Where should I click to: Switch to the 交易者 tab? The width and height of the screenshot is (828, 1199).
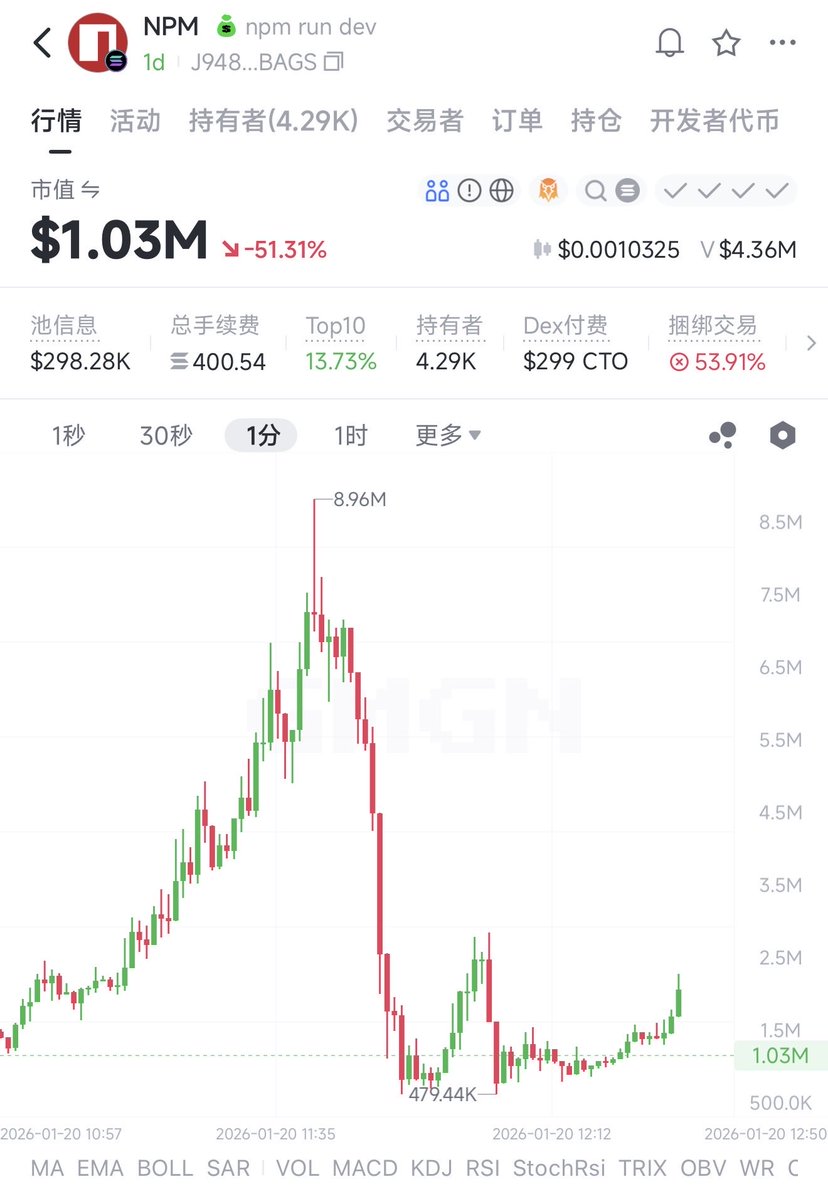coord(425,121)
